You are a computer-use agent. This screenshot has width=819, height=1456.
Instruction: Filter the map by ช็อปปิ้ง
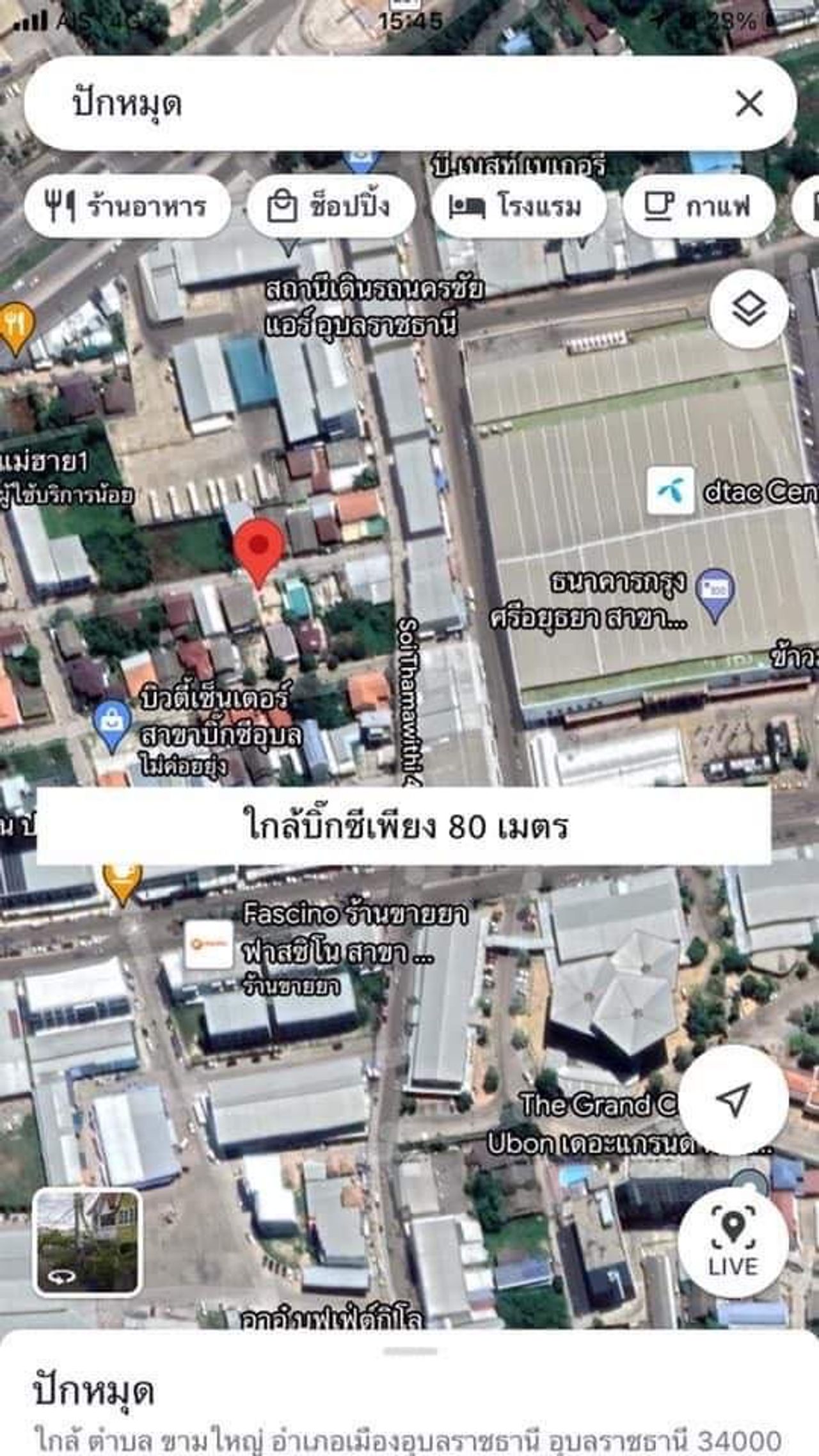point(331,207)
